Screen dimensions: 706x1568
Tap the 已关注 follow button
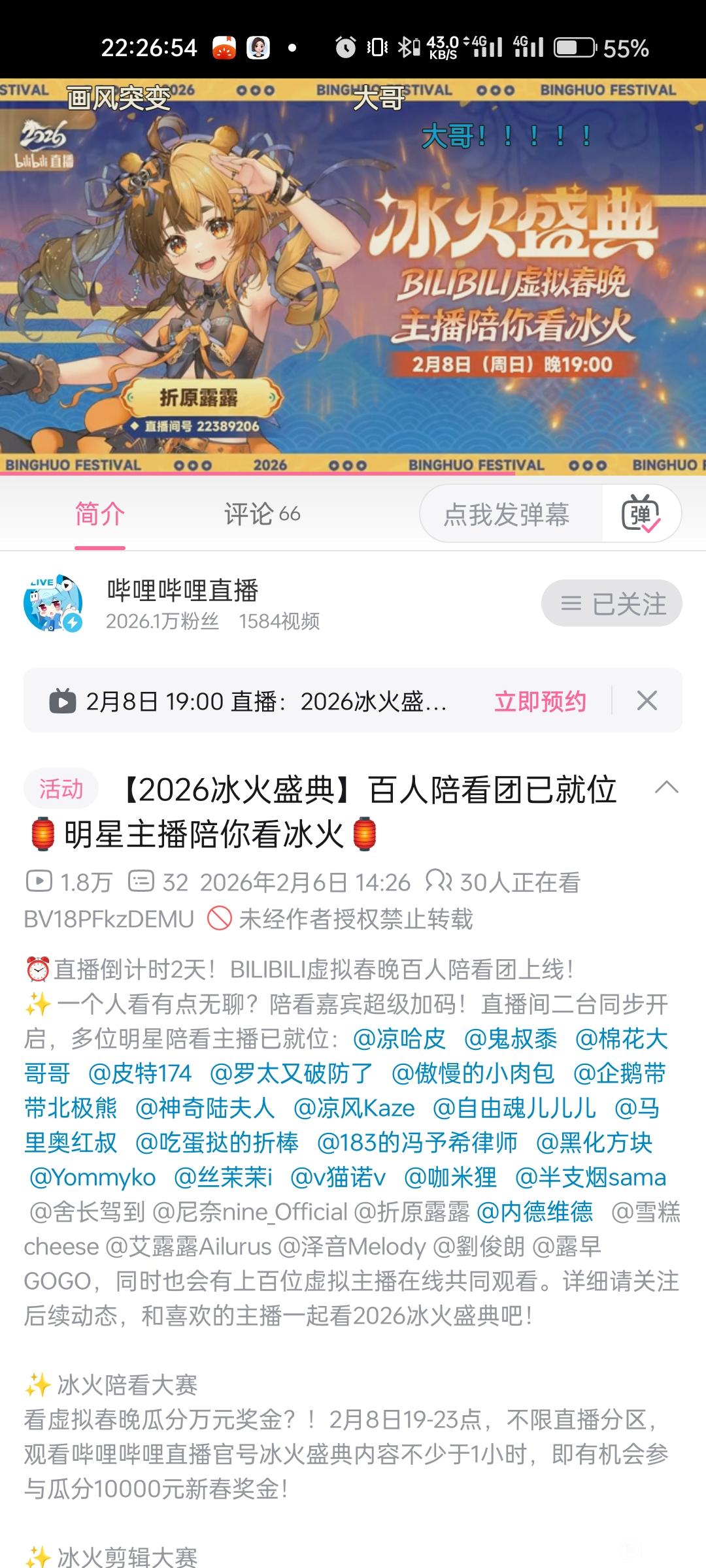(611, 603)
